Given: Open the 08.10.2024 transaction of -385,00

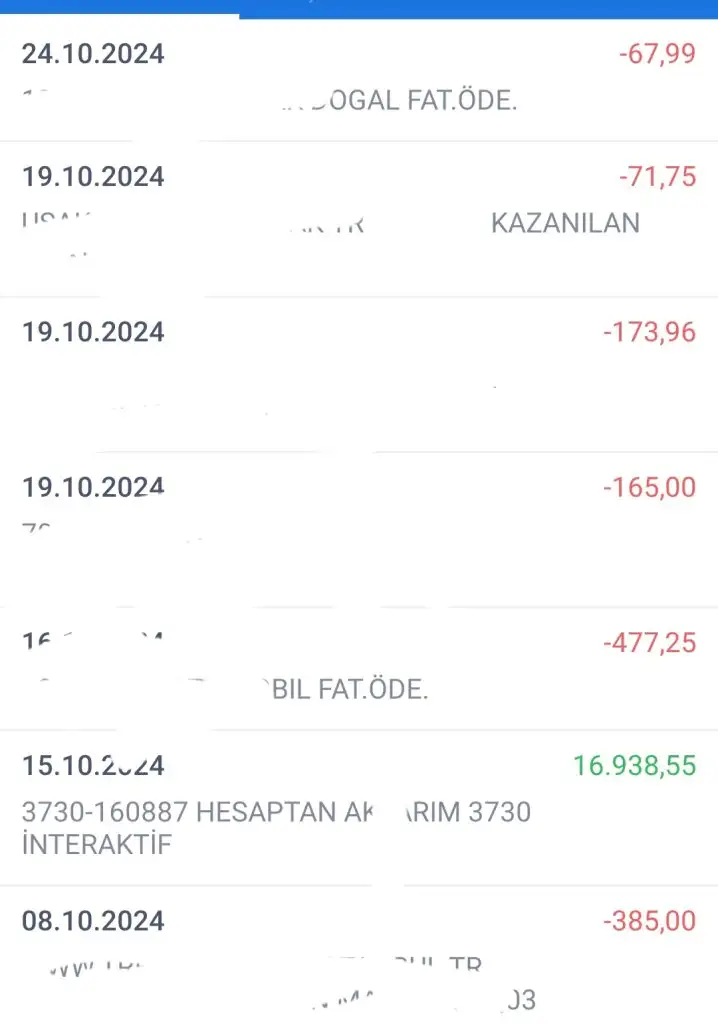Looking at the screenshot, I should tap(359, 955).
